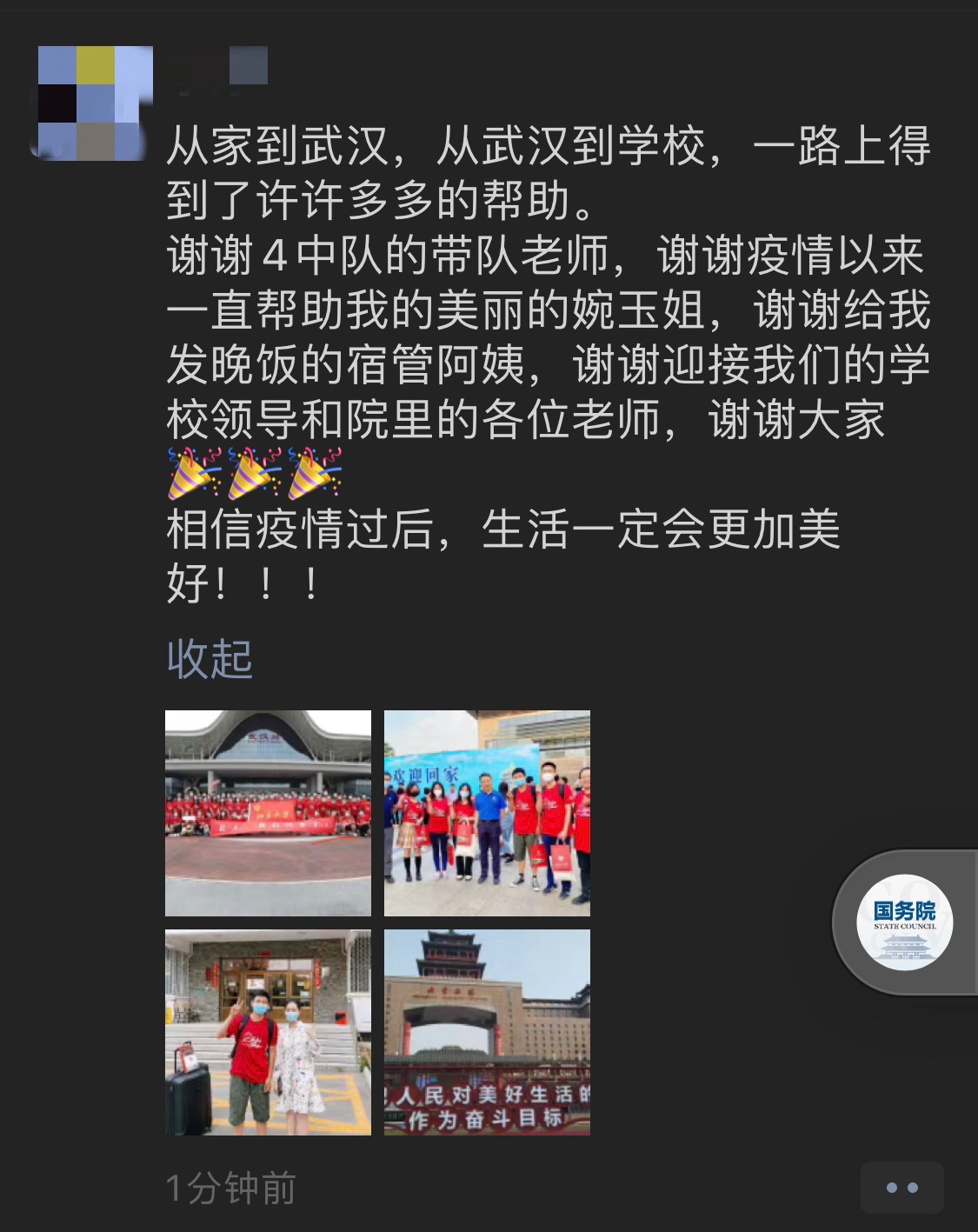Collapse the post with 收起

(x=210, y=659)
